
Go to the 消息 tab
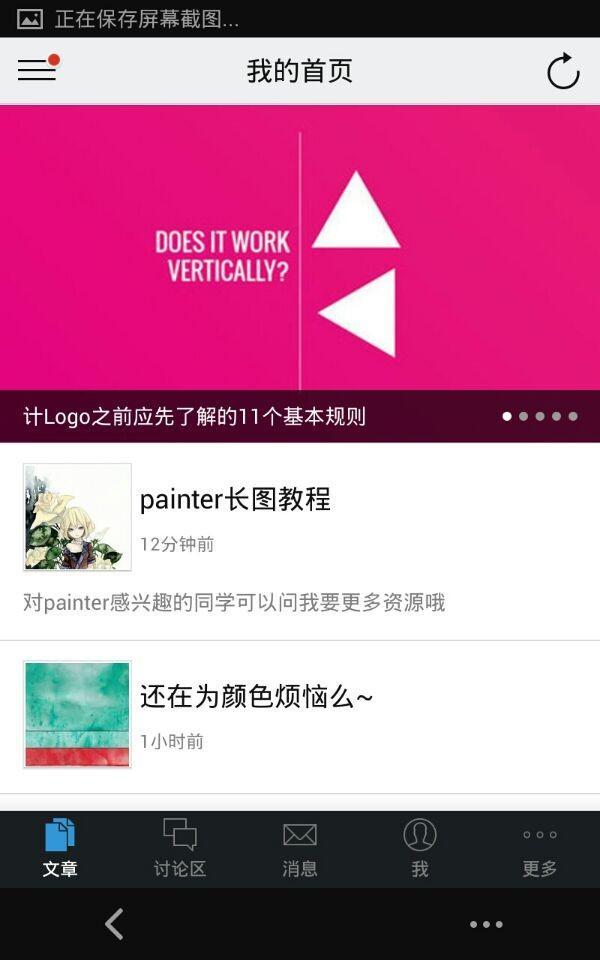pyautogui.click(x=300, y=847)
